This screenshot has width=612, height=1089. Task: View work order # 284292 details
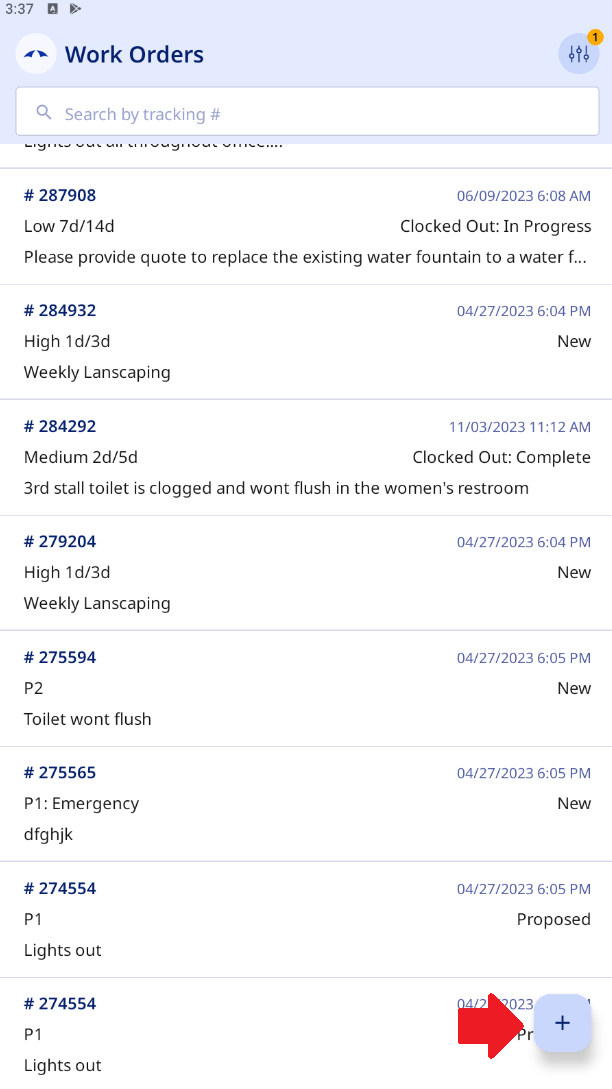[x=306, y=457]
